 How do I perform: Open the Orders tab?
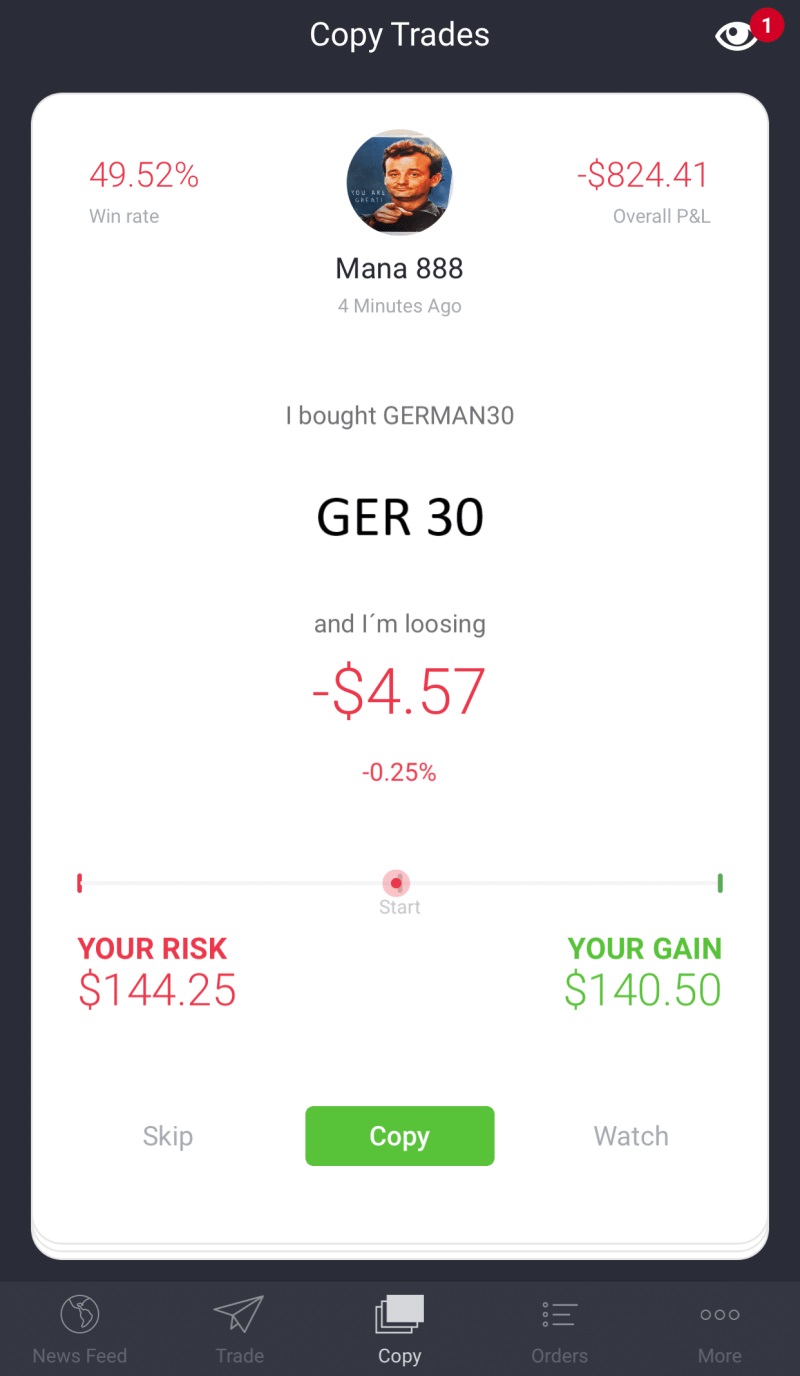[x=559, y=1329]
